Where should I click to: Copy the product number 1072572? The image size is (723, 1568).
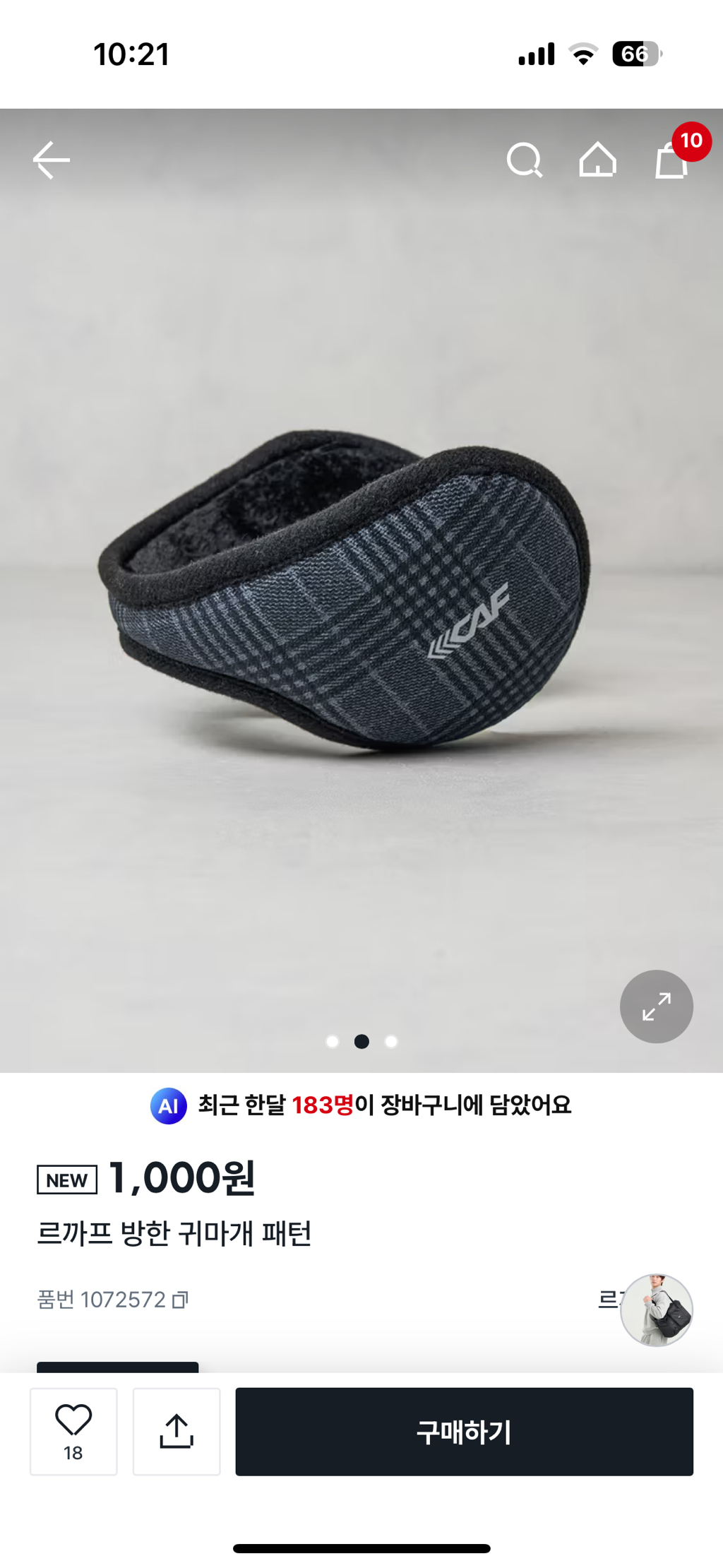pos(181,1300)
